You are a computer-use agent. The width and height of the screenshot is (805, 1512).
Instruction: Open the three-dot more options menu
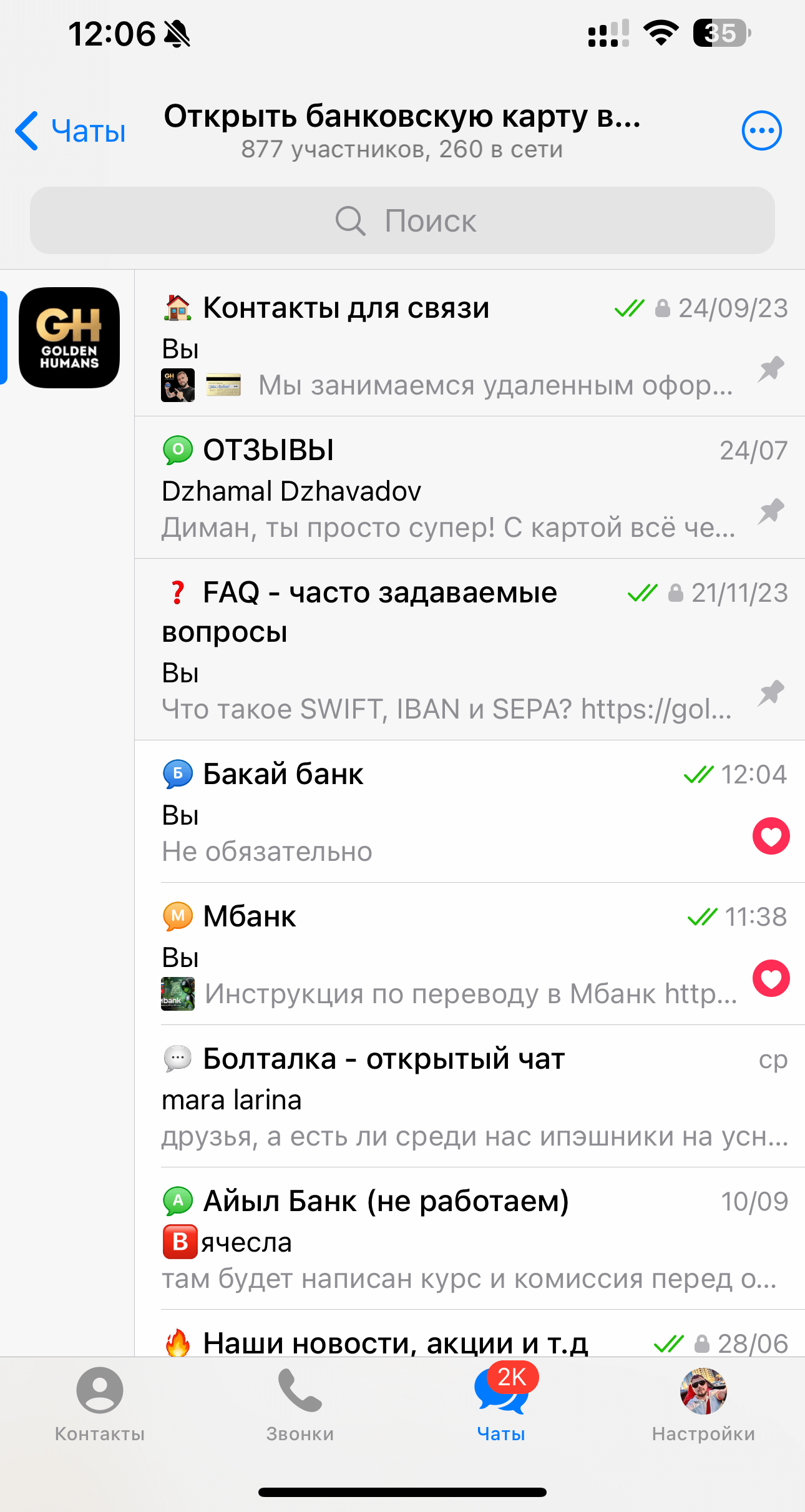(761, 131)
